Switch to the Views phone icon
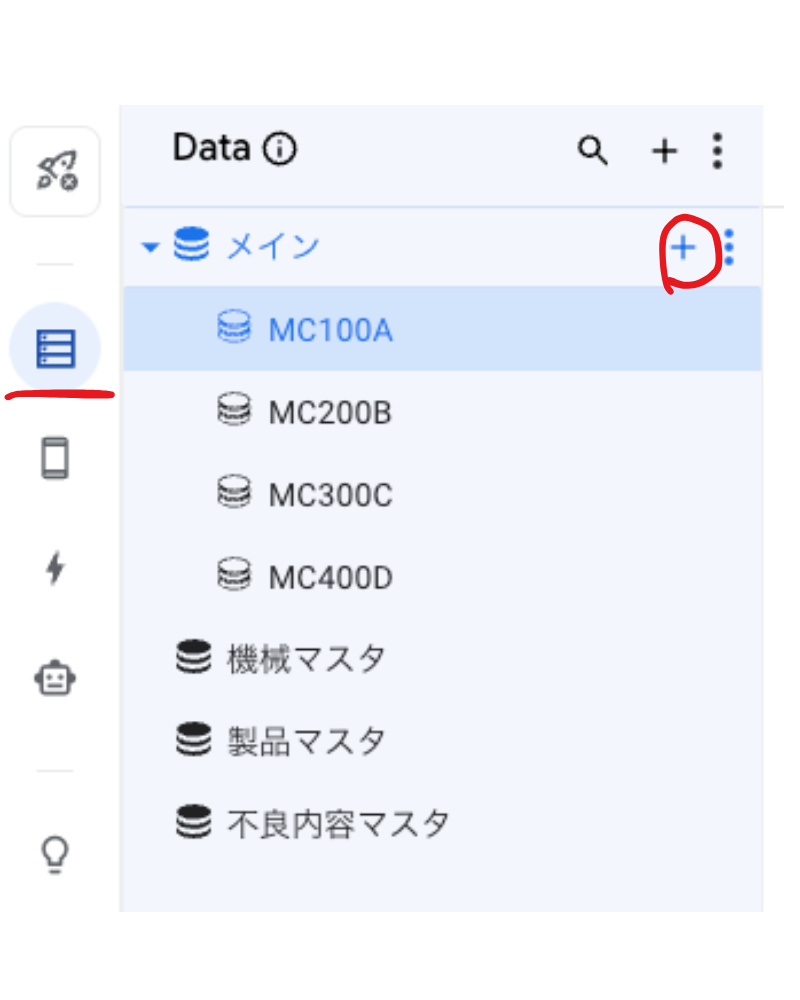The height and width of the screenshot is (1000, 800). (55, 459)
